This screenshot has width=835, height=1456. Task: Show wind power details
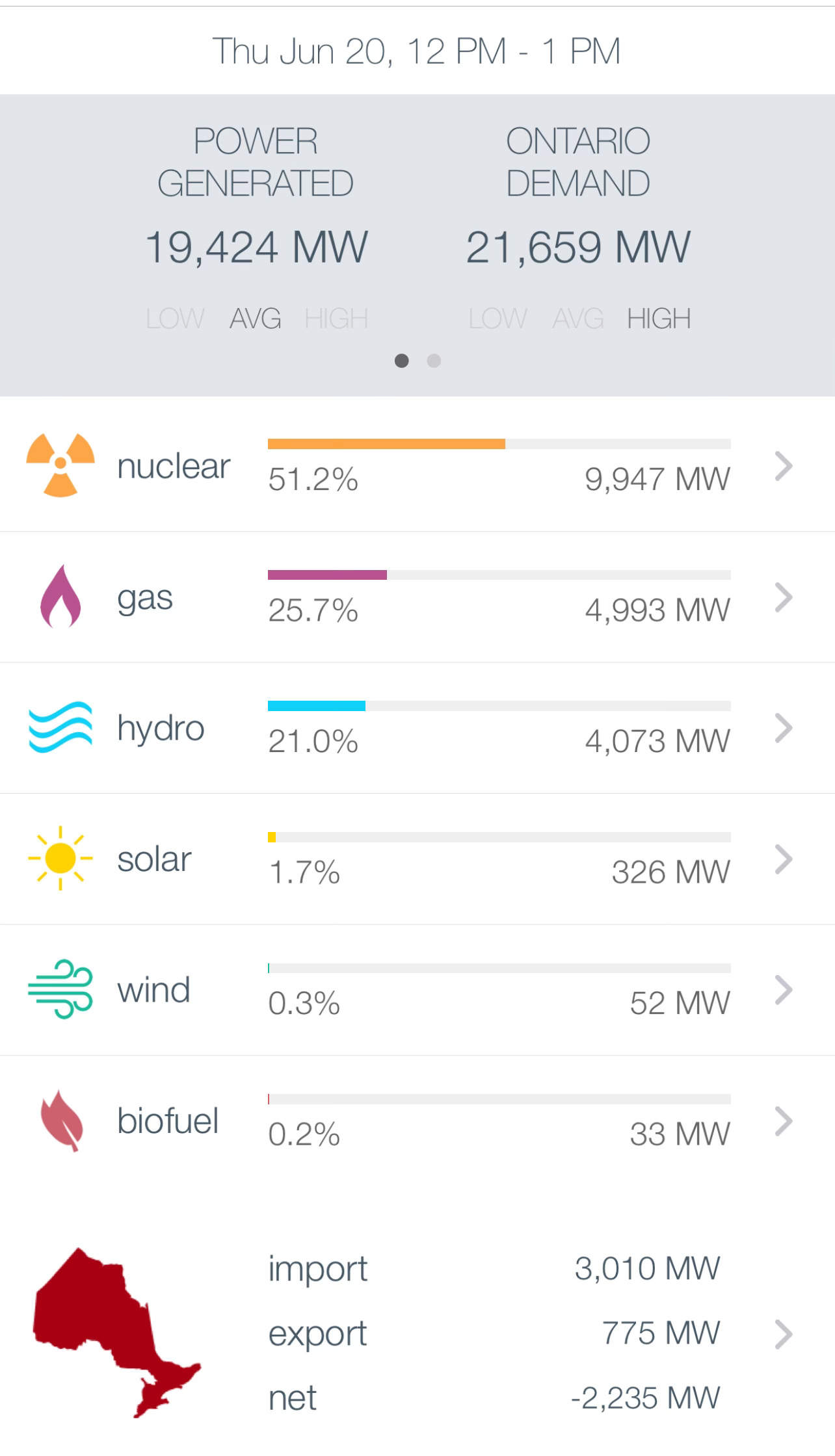(417, 990)
